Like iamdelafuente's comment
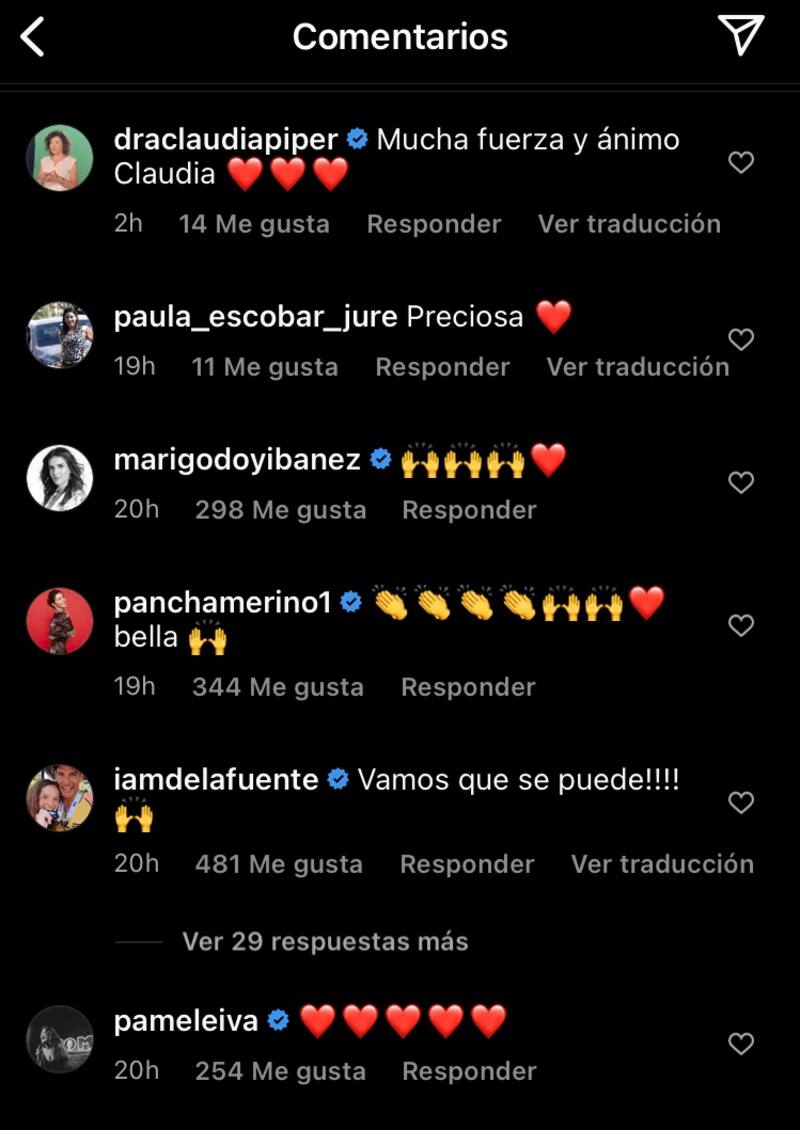 pyautogui.click(x=741, y=803)
